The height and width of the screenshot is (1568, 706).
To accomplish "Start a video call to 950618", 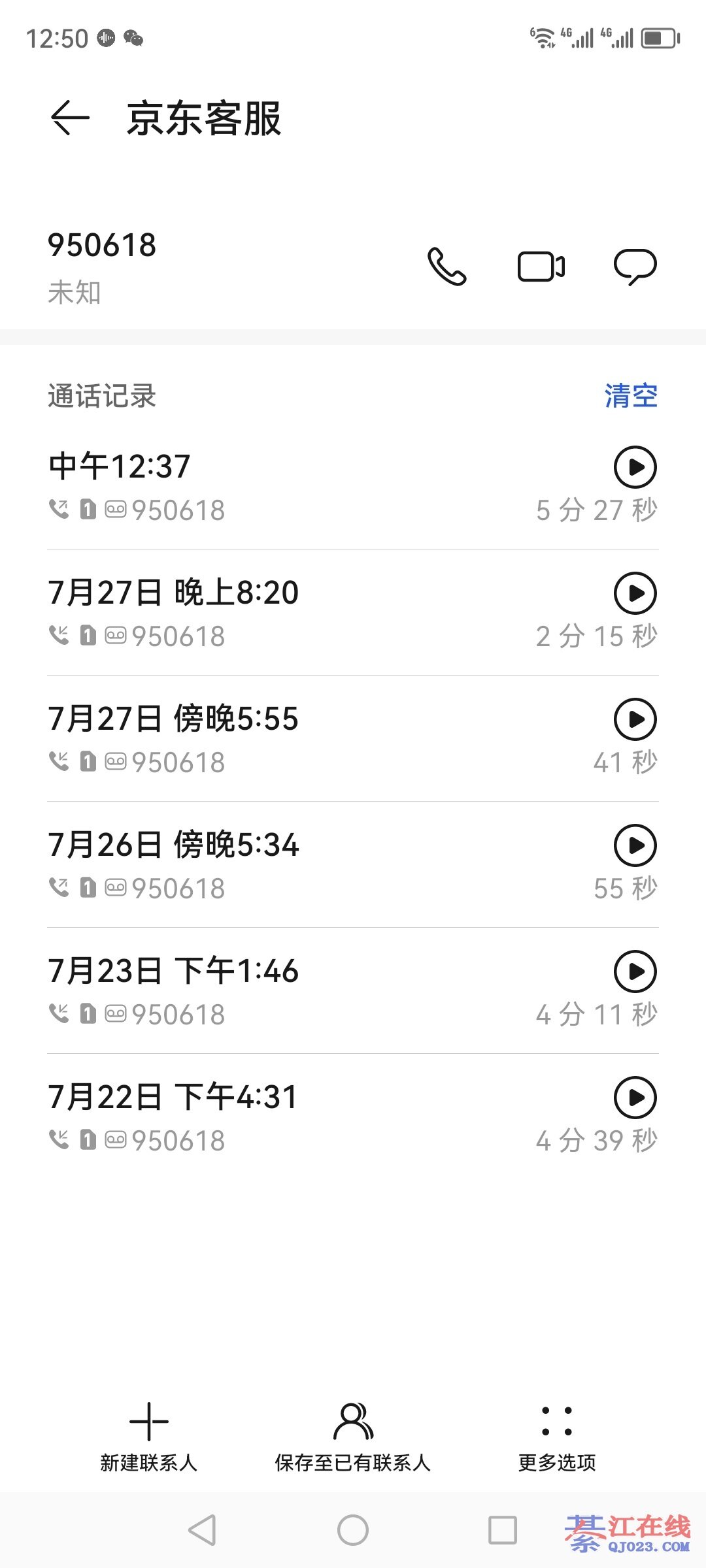I will click(541, 267).
